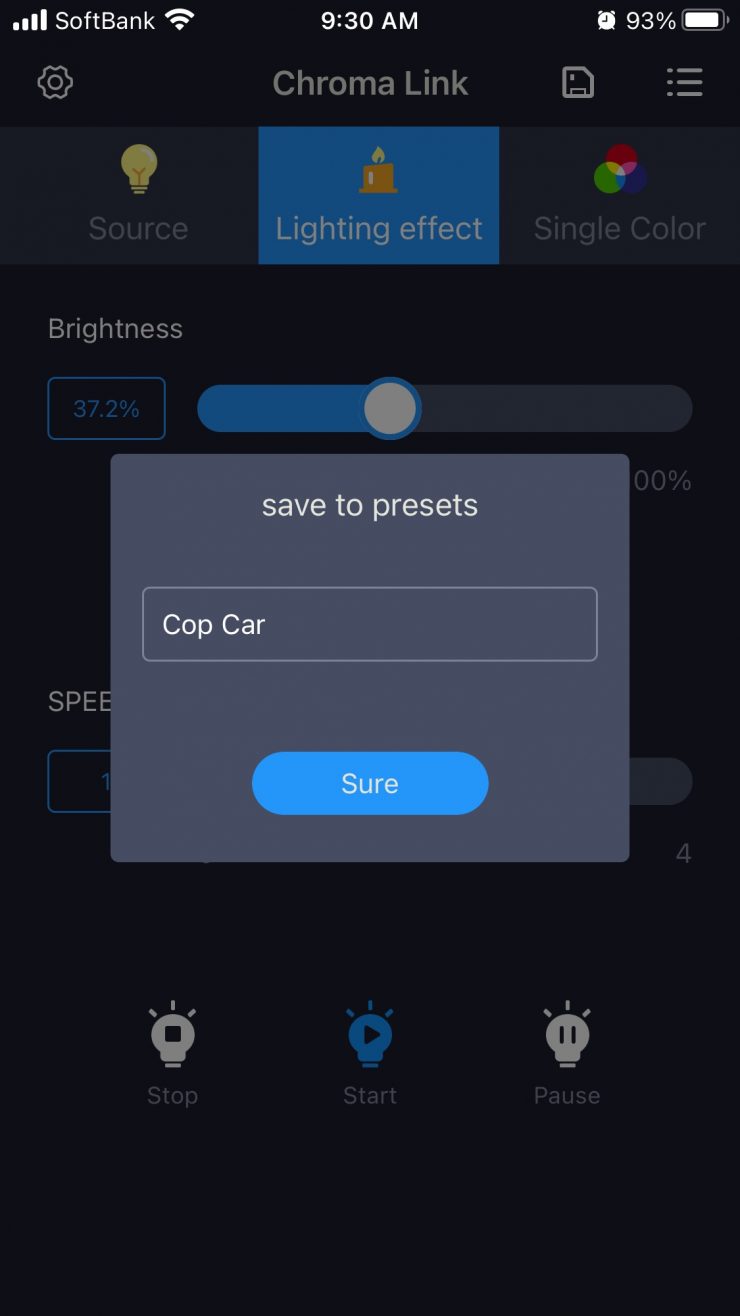Edit the Cop Car preset name field

click(x=370, y=624)
